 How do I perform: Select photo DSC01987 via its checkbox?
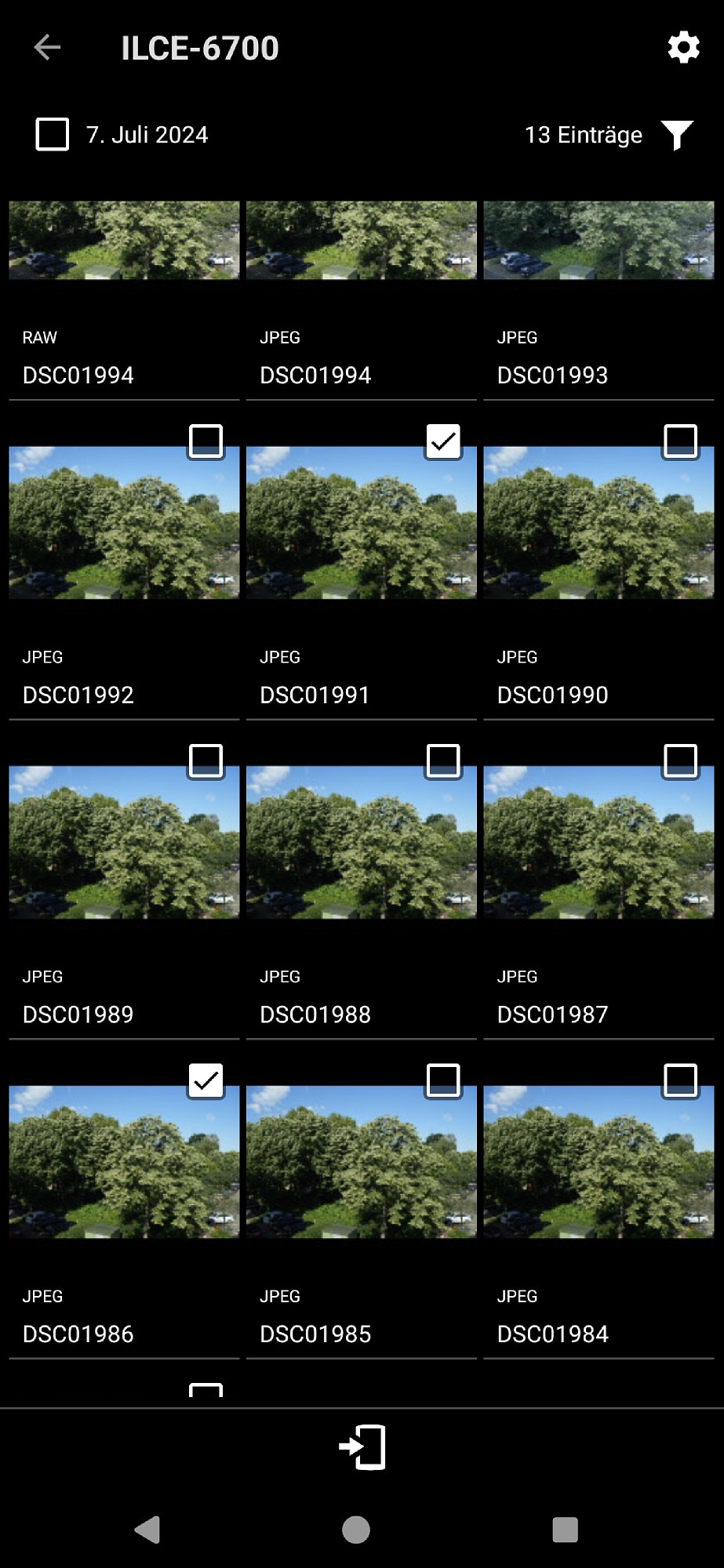point(680,760)
